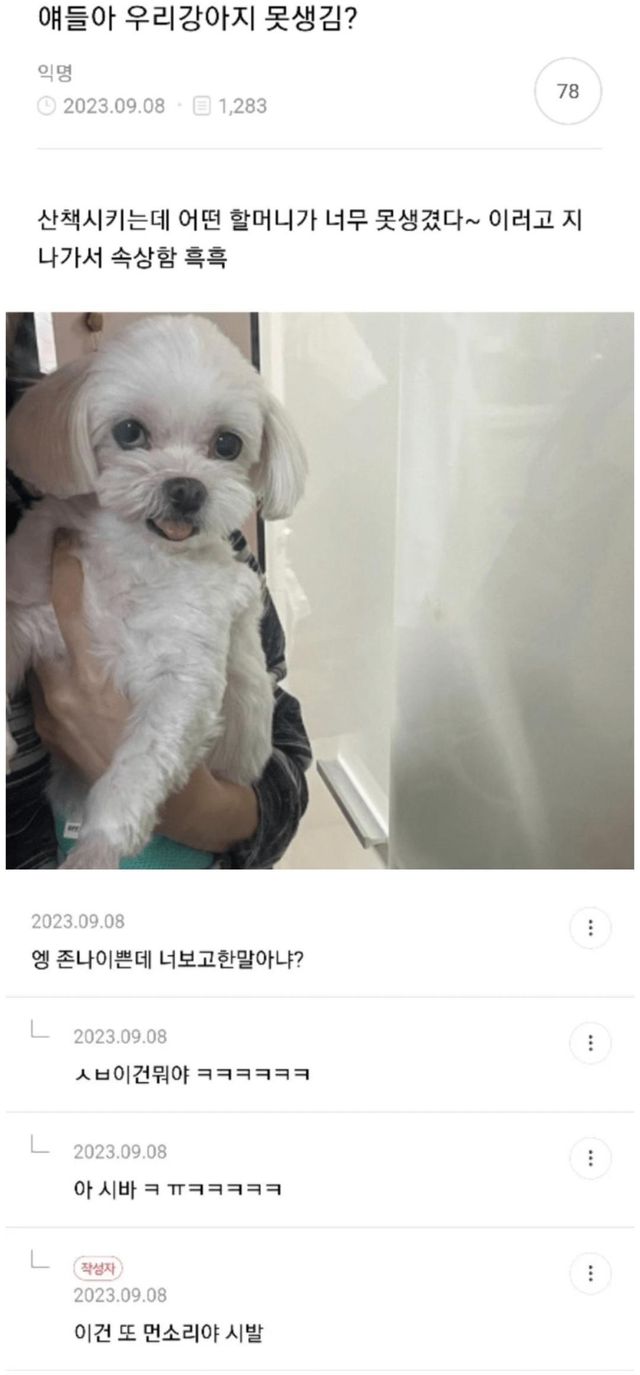This screenshot has height=1375, width=640.
Task: Open the overflow menu on the '엥 존나이쁜데' comment
Action: [590, 928]
